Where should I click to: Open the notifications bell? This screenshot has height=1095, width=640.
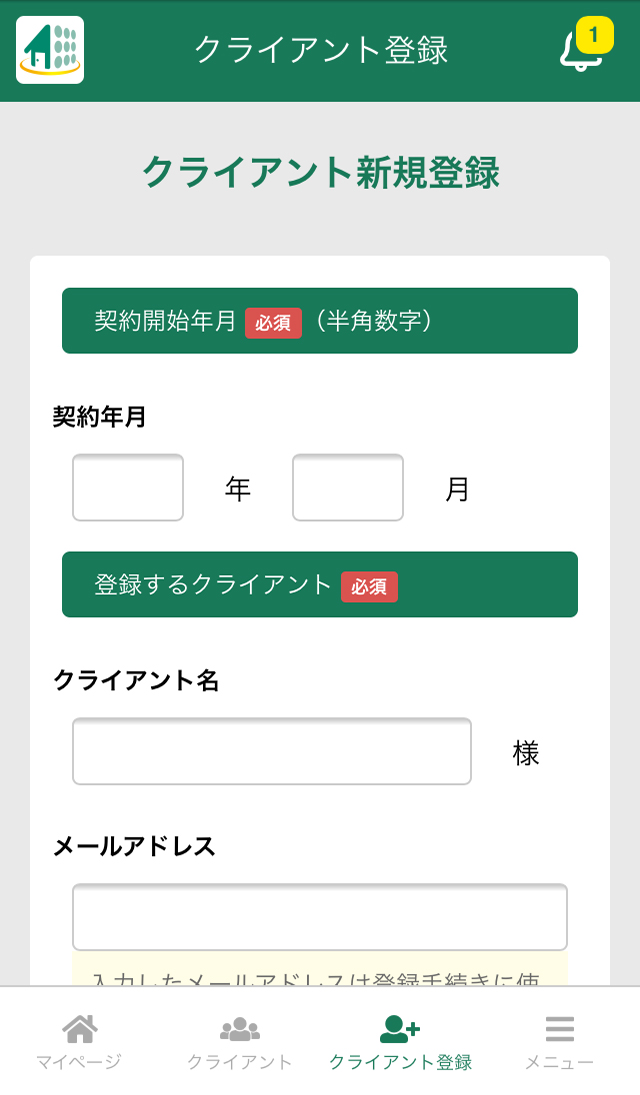(584, 49)
